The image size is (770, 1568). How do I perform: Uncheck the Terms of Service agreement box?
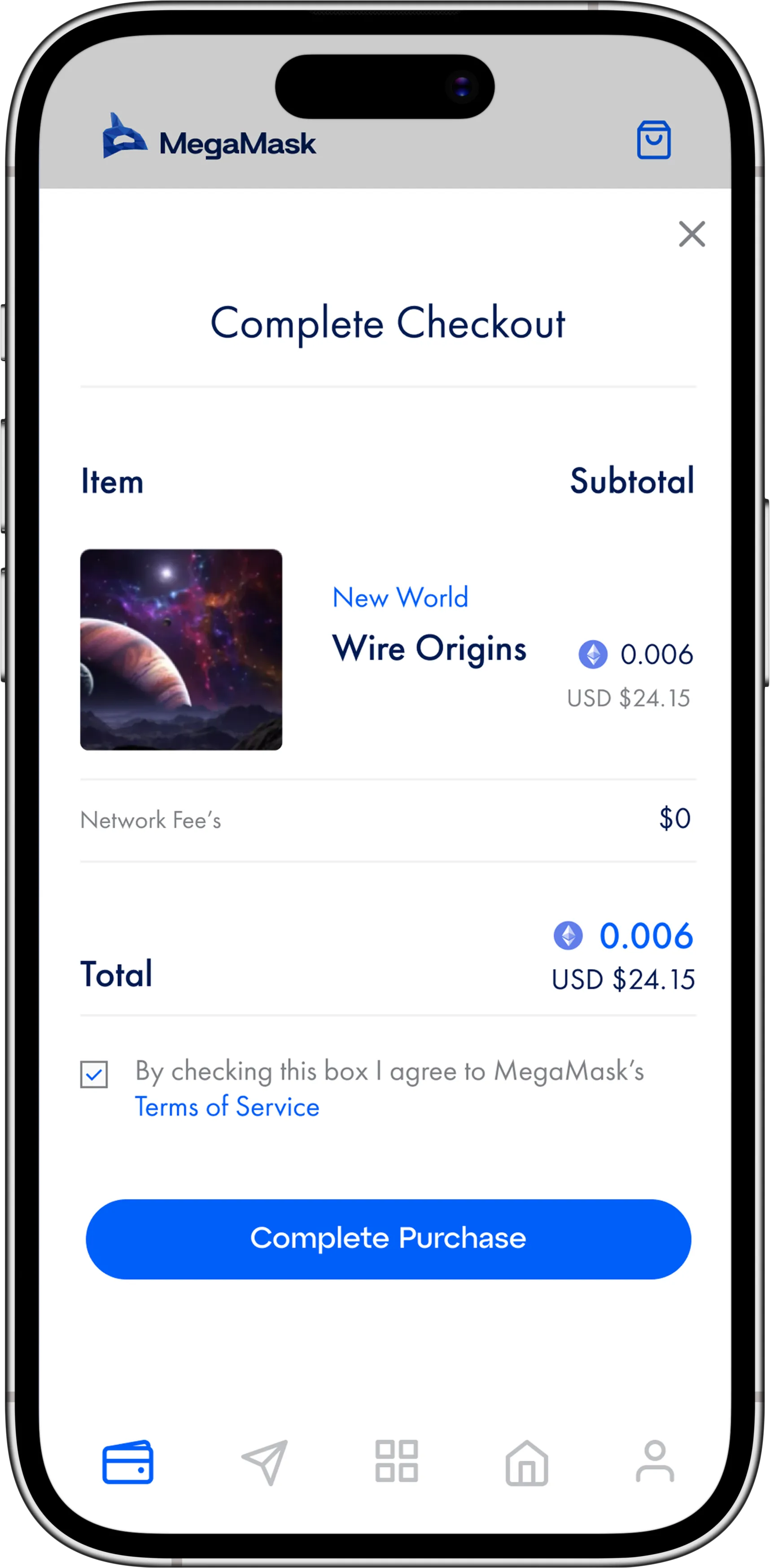94,1074
